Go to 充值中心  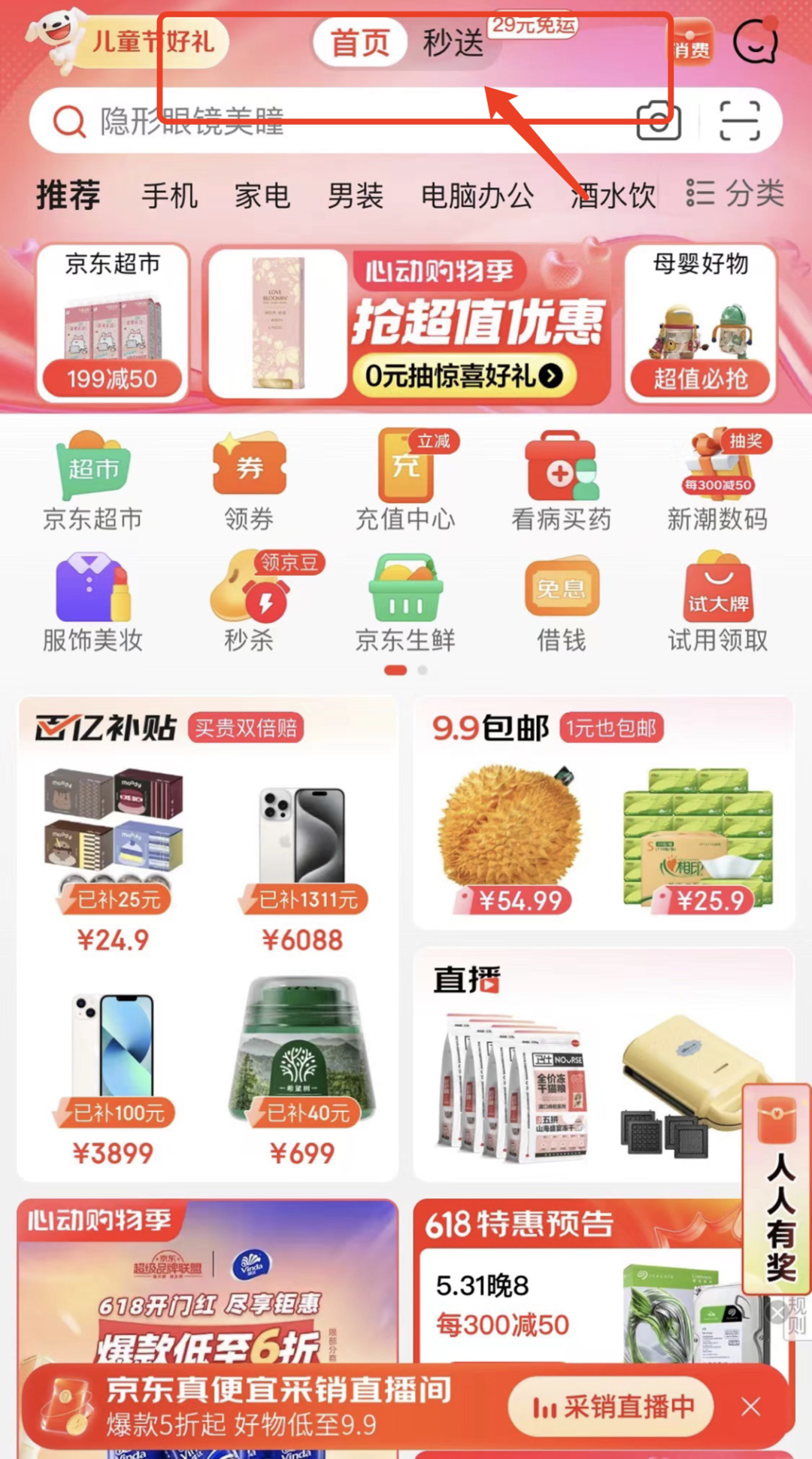405,481
